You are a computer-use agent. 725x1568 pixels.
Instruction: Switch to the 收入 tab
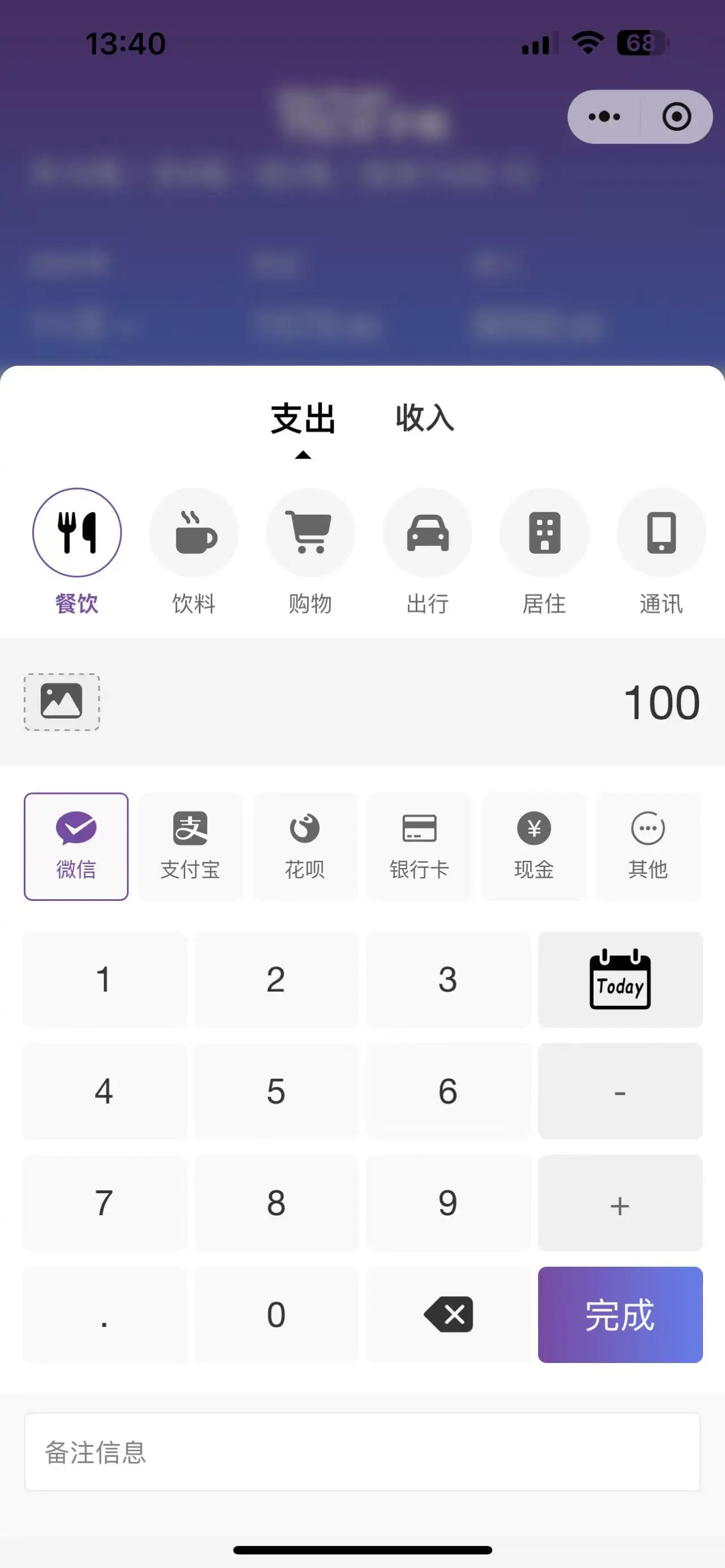(424, 418)
